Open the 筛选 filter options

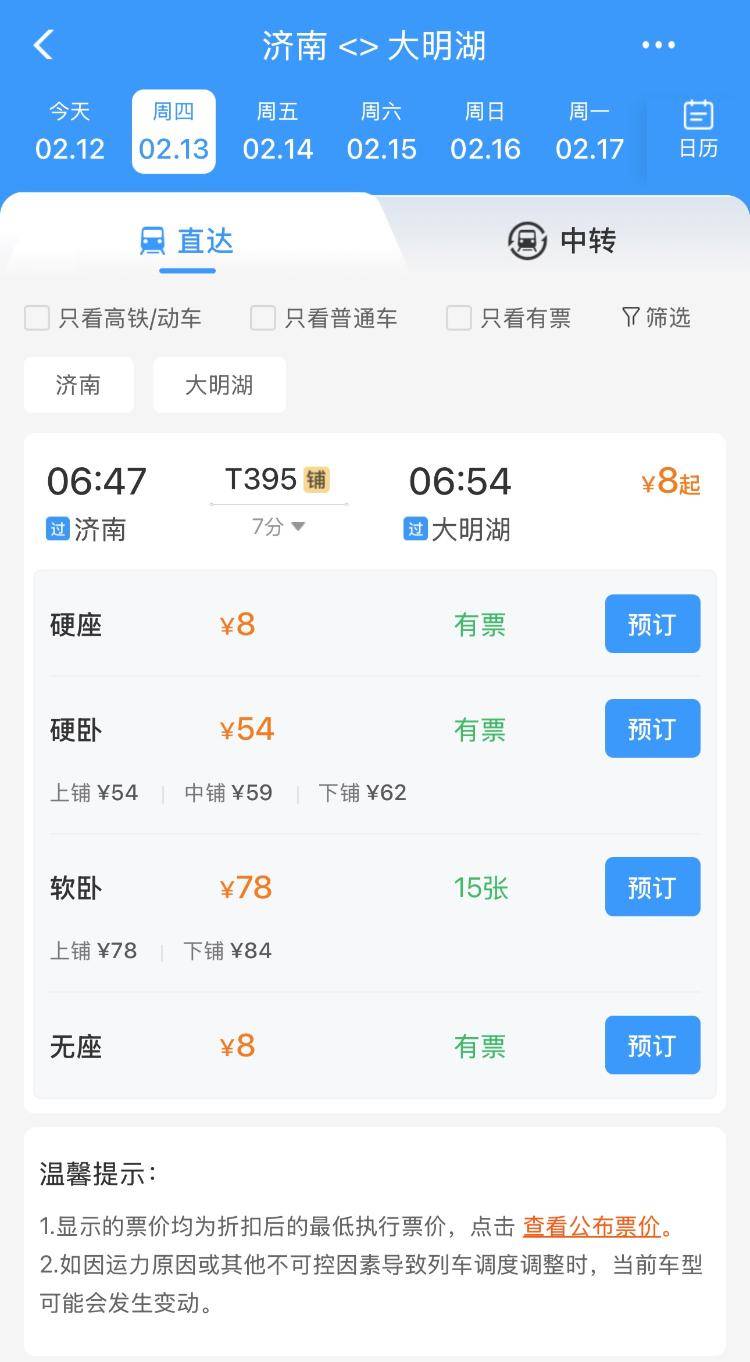click(656, 318)
